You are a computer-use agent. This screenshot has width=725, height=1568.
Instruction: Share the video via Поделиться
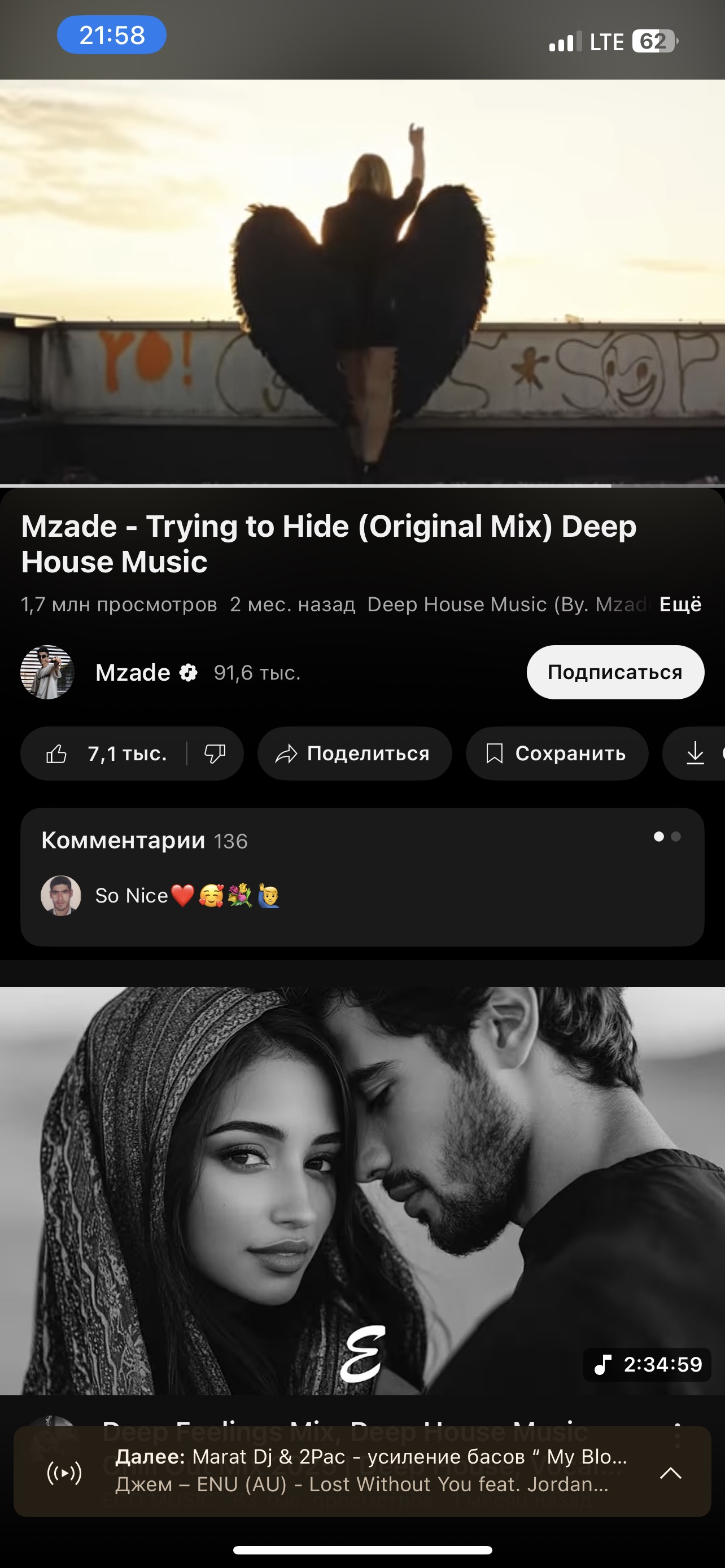(x=354, y=754)
